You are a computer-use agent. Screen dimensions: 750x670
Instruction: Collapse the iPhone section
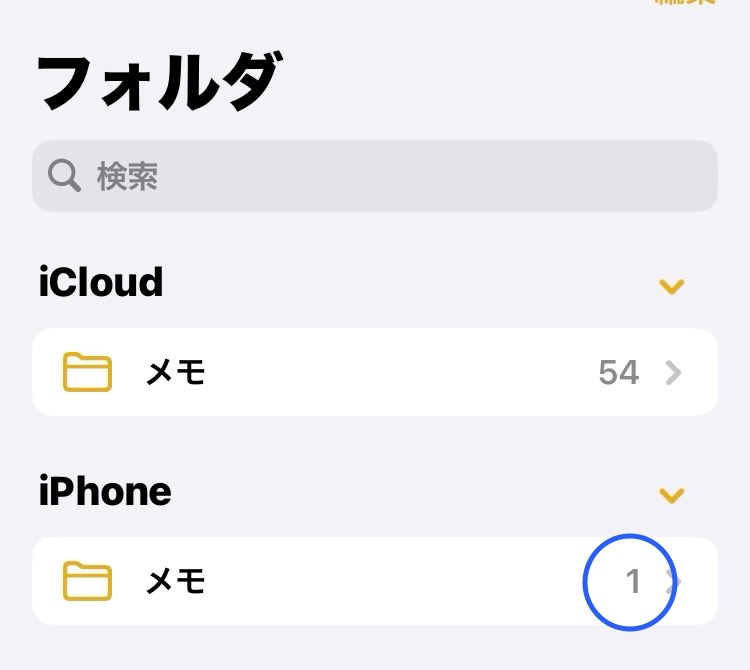[x=672, y=495]
